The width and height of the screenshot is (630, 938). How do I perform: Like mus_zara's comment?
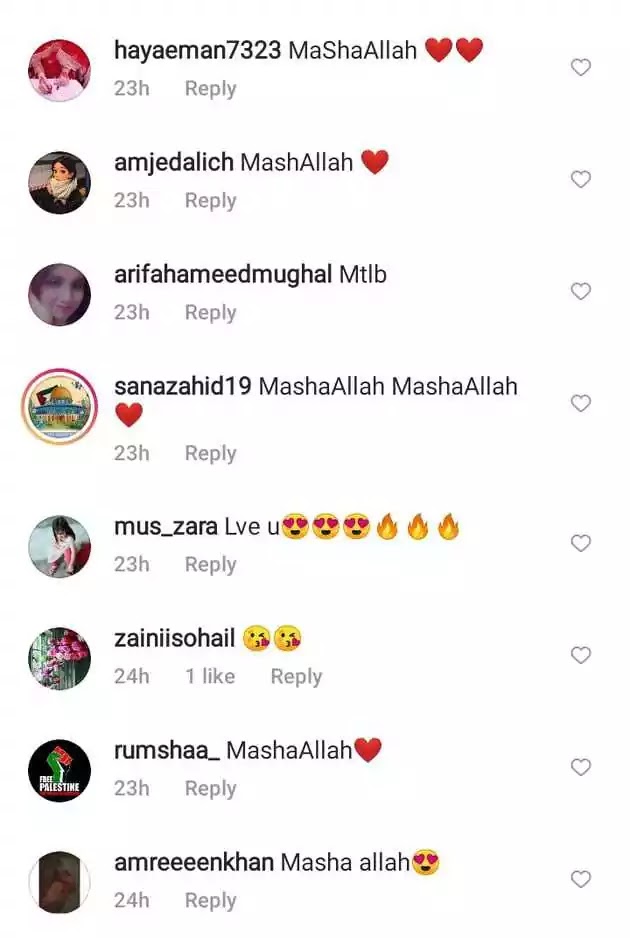580,543
